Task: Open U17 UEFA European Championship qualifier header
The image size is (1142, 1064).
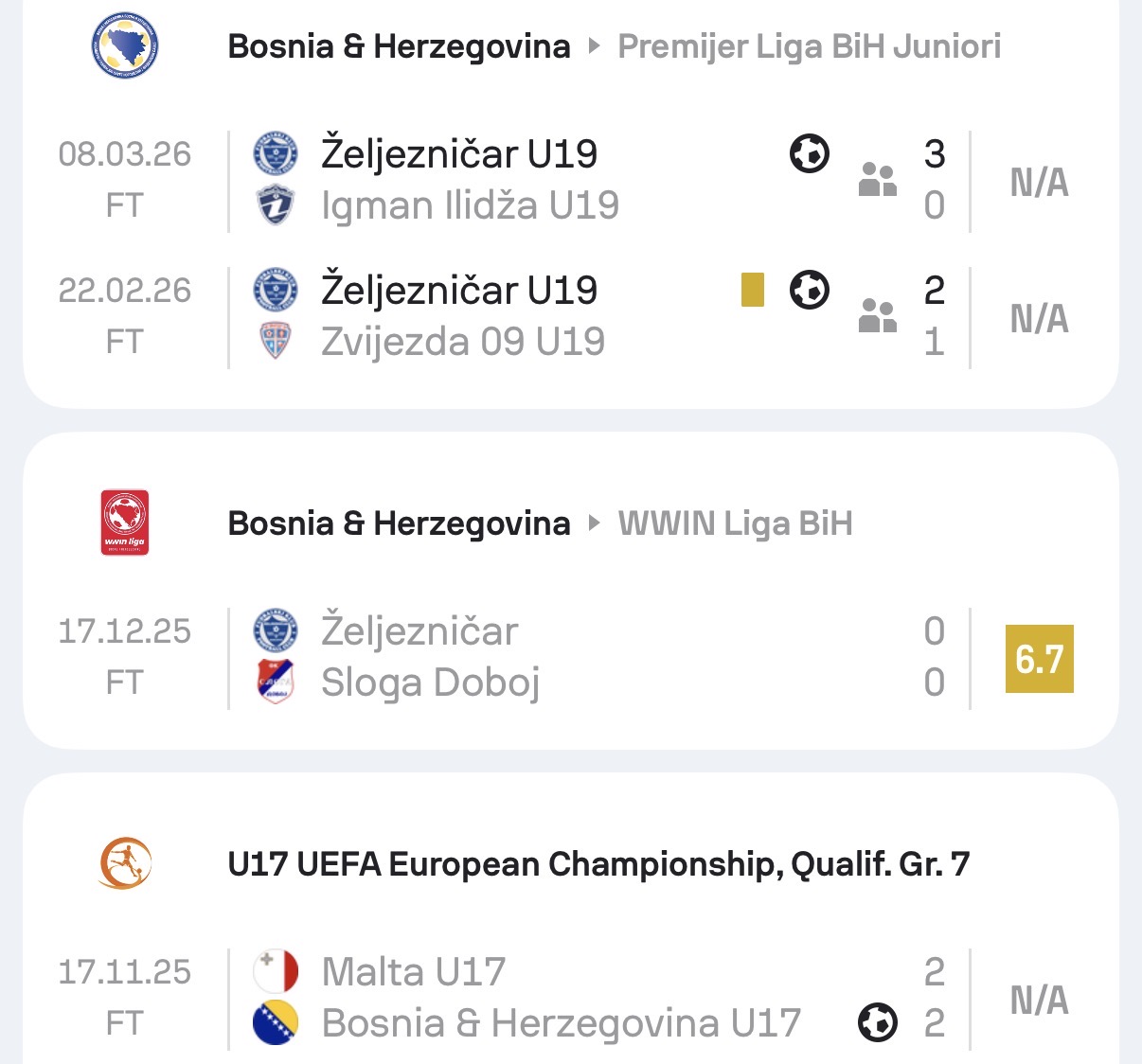Action: pos(598,864)
